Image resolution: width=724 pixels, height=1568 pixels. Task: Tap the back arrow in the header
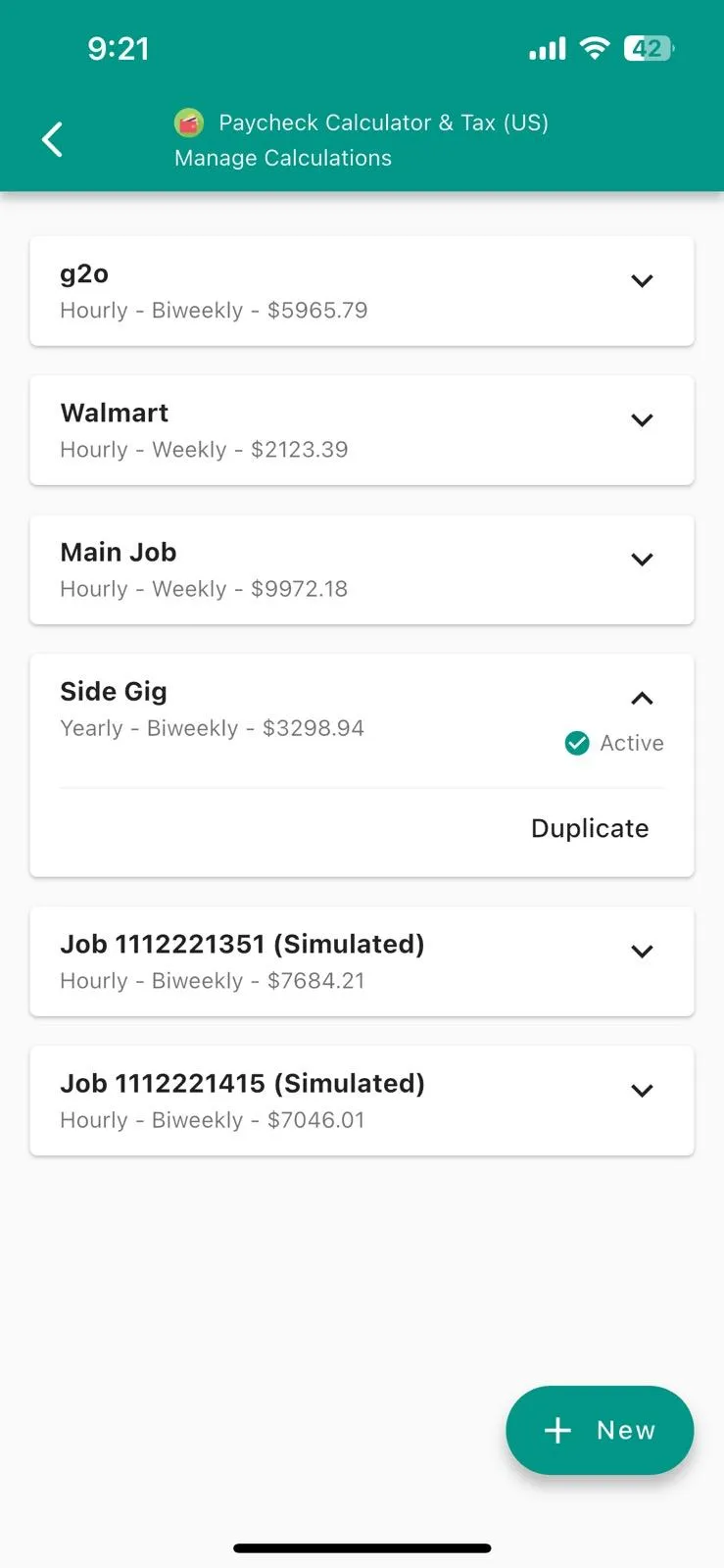click(x=52, y=139)
